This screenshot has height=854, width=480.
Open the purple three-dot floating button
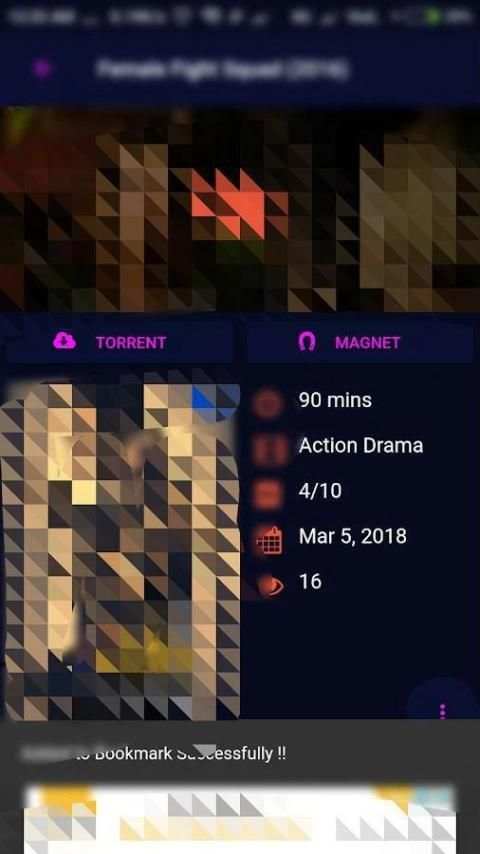click(x=443, y=709)
